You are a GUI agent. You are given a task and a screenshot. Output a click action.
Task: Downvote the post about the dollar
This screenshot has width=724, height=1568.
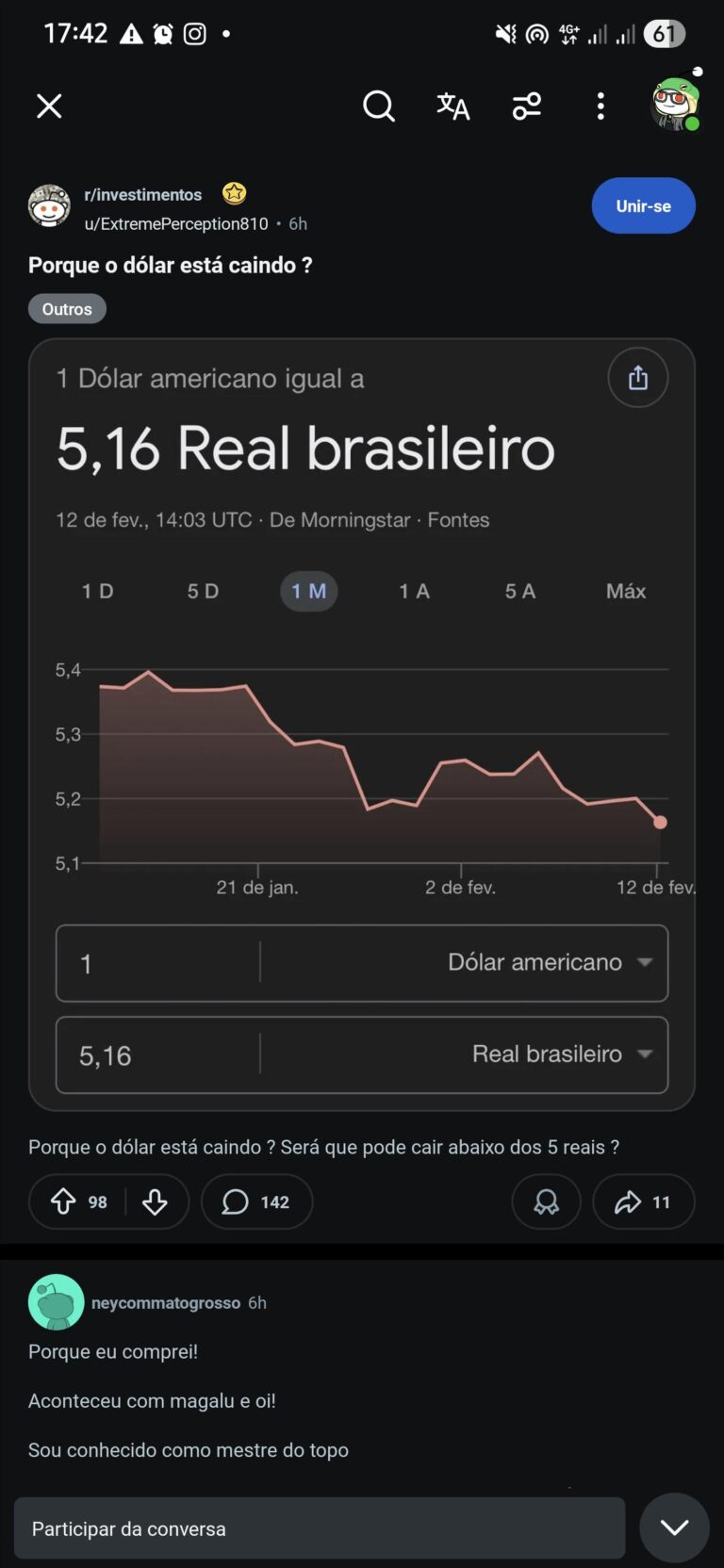(155, 1201)
